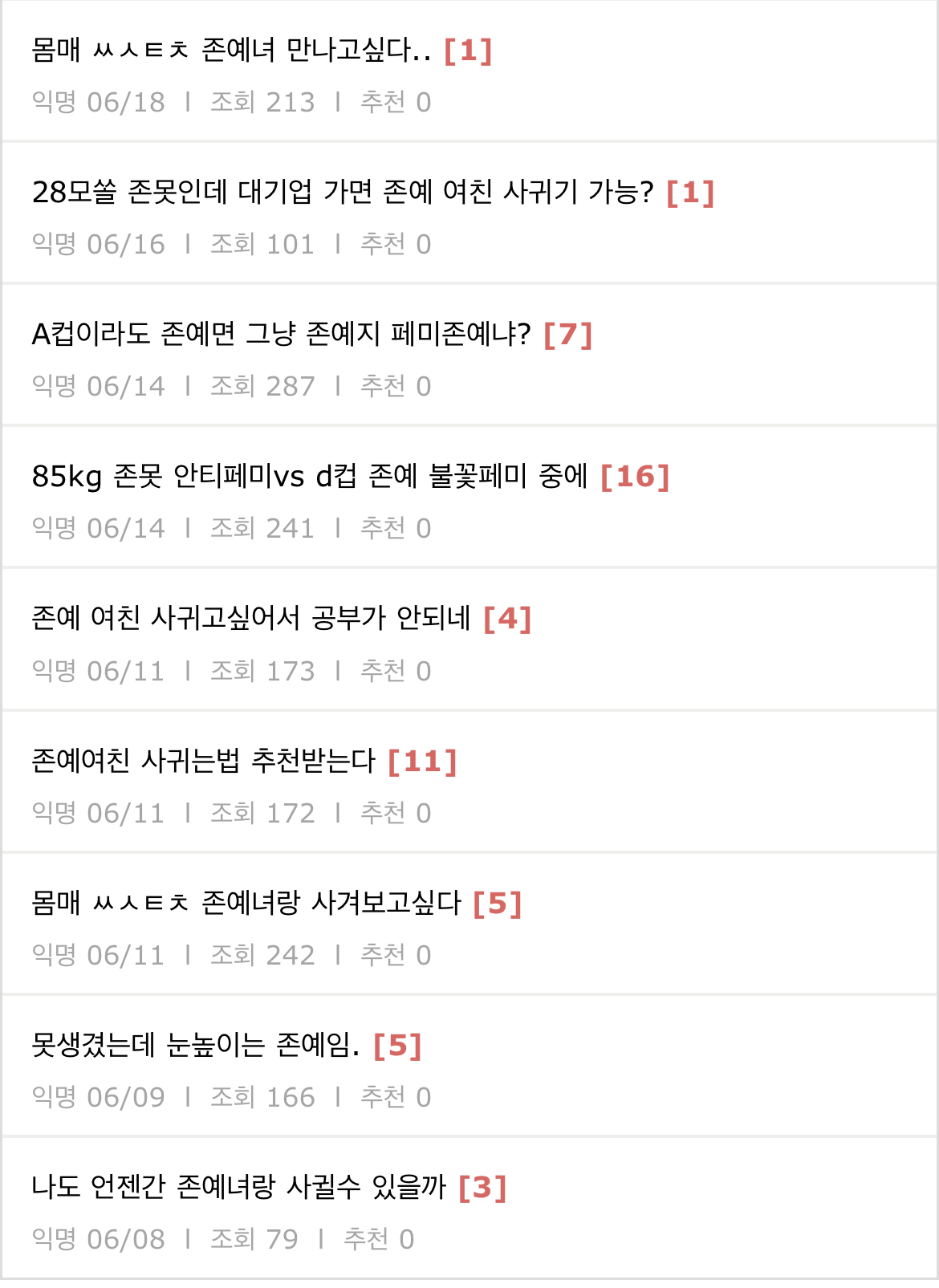Open the post '존예여친 사귀는법 추천받는다'
This screenshot has width=939, height=1288.
[203, 761]
